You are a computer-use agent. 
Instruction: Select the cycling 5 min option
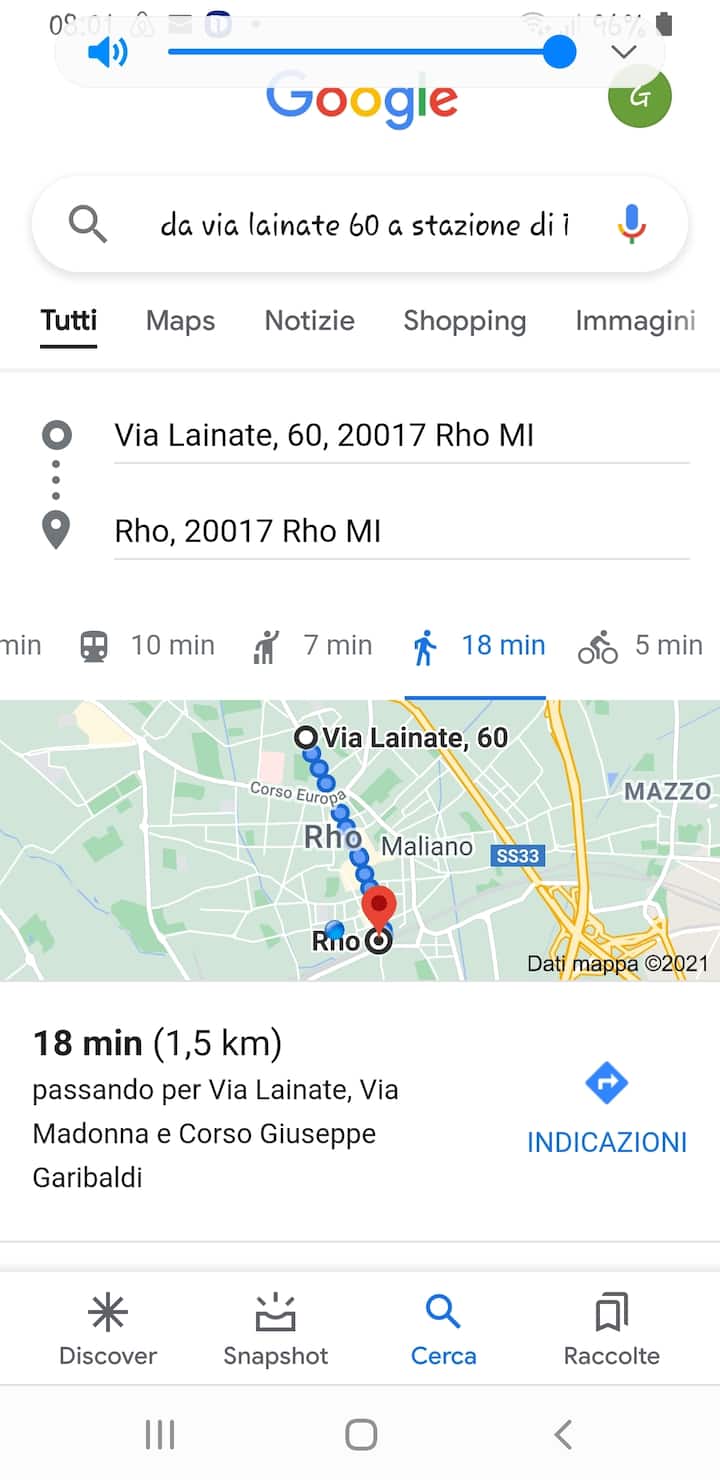[x=640, y=646]
